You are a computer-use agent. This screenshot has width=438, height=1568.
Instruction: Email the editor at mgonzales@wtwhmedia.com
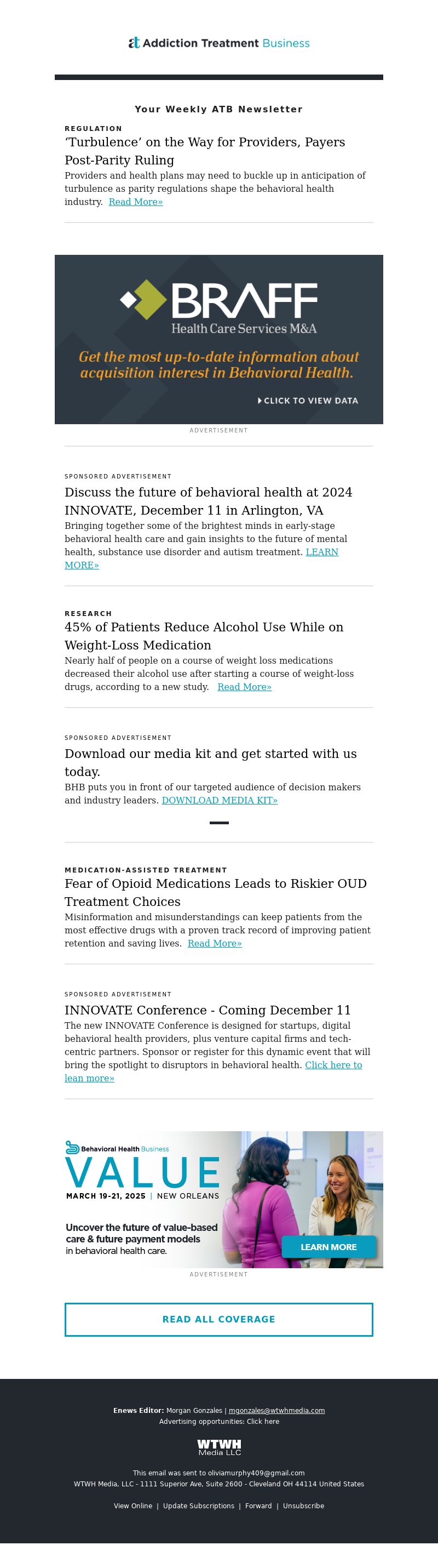(x=276, y=1410)
